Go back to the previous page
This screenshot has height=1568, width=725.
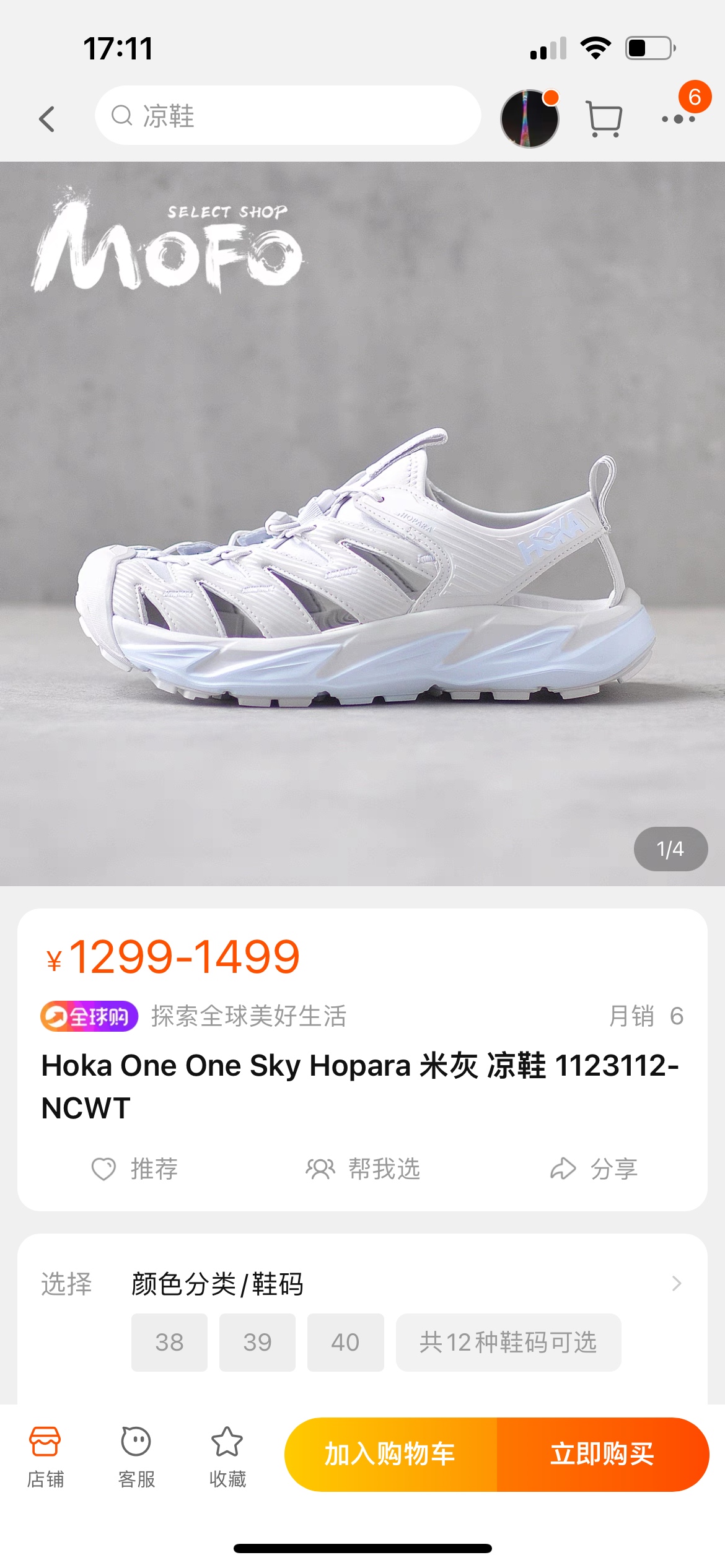tap(47, 118)
